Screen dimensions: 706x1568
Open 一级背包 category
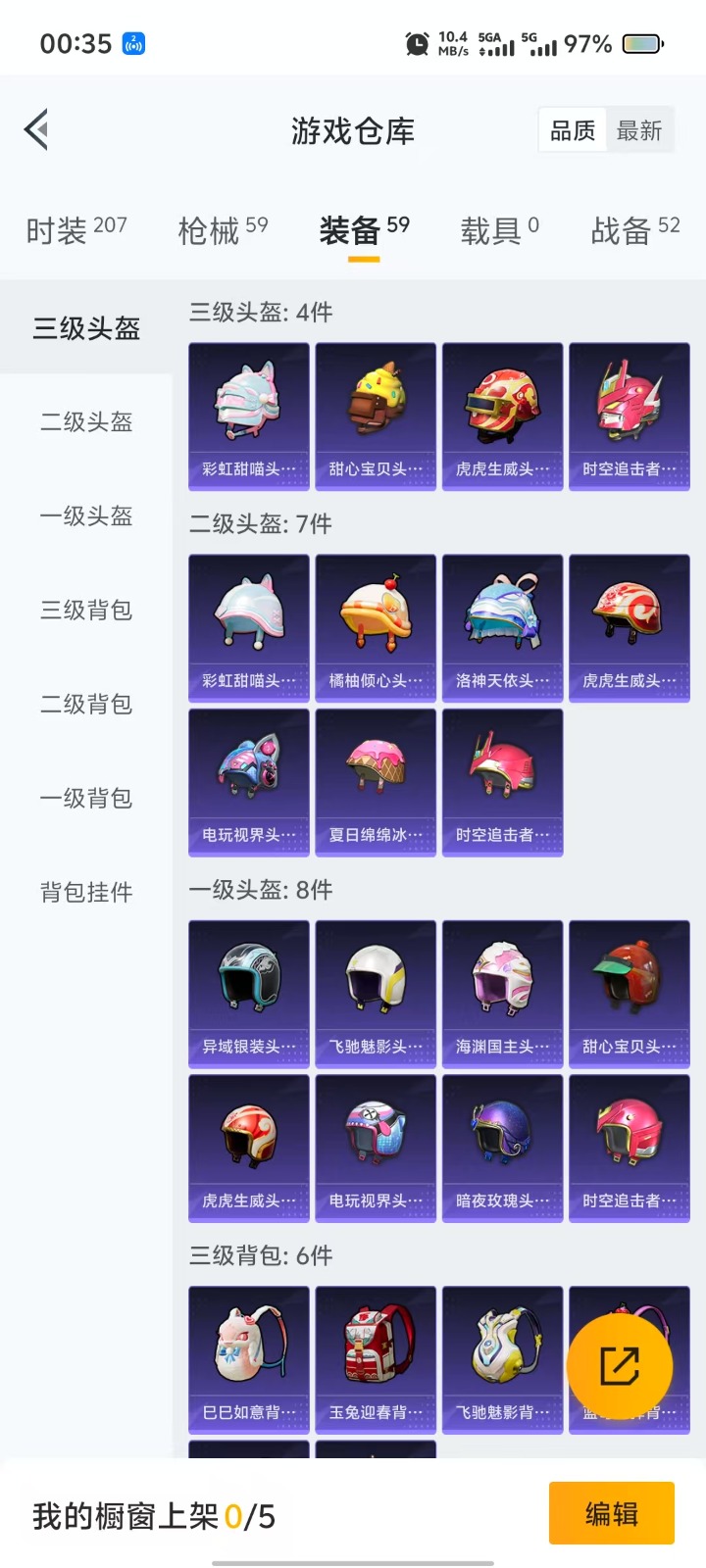tap(86, 799)
